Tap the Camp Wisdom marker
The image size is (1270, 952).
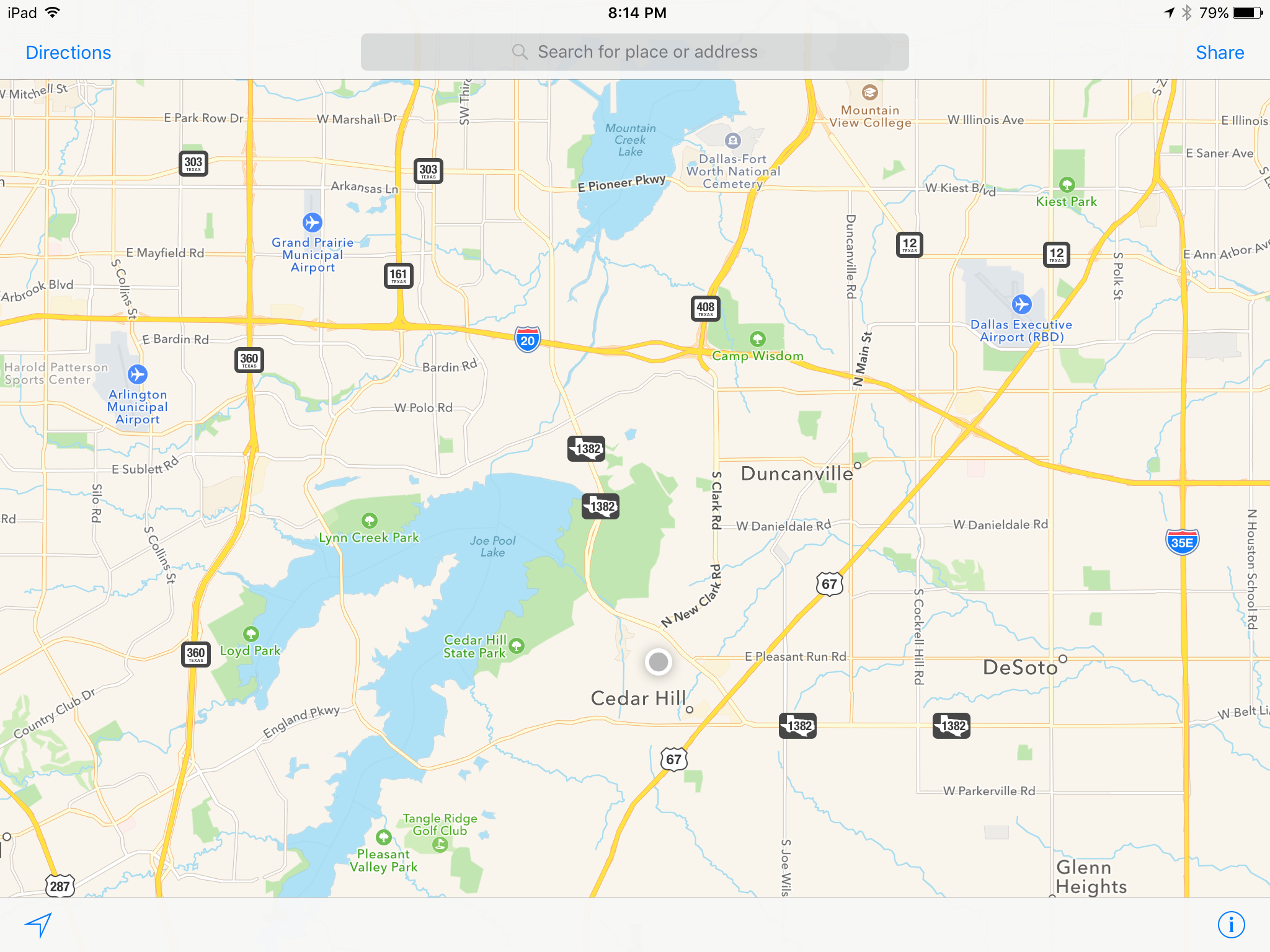pyautogui.click(x=757, y=338)
